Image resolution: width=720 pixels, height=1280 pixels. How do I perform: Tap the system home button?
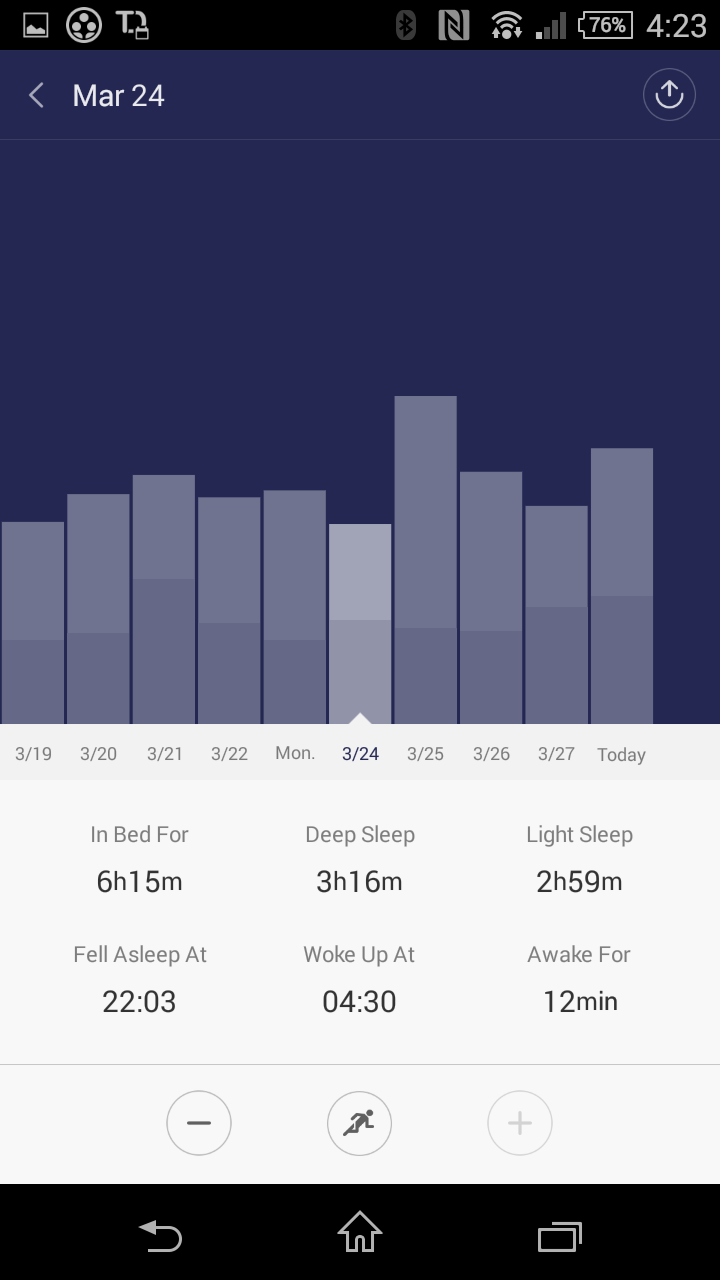(x=360, y=1232)
